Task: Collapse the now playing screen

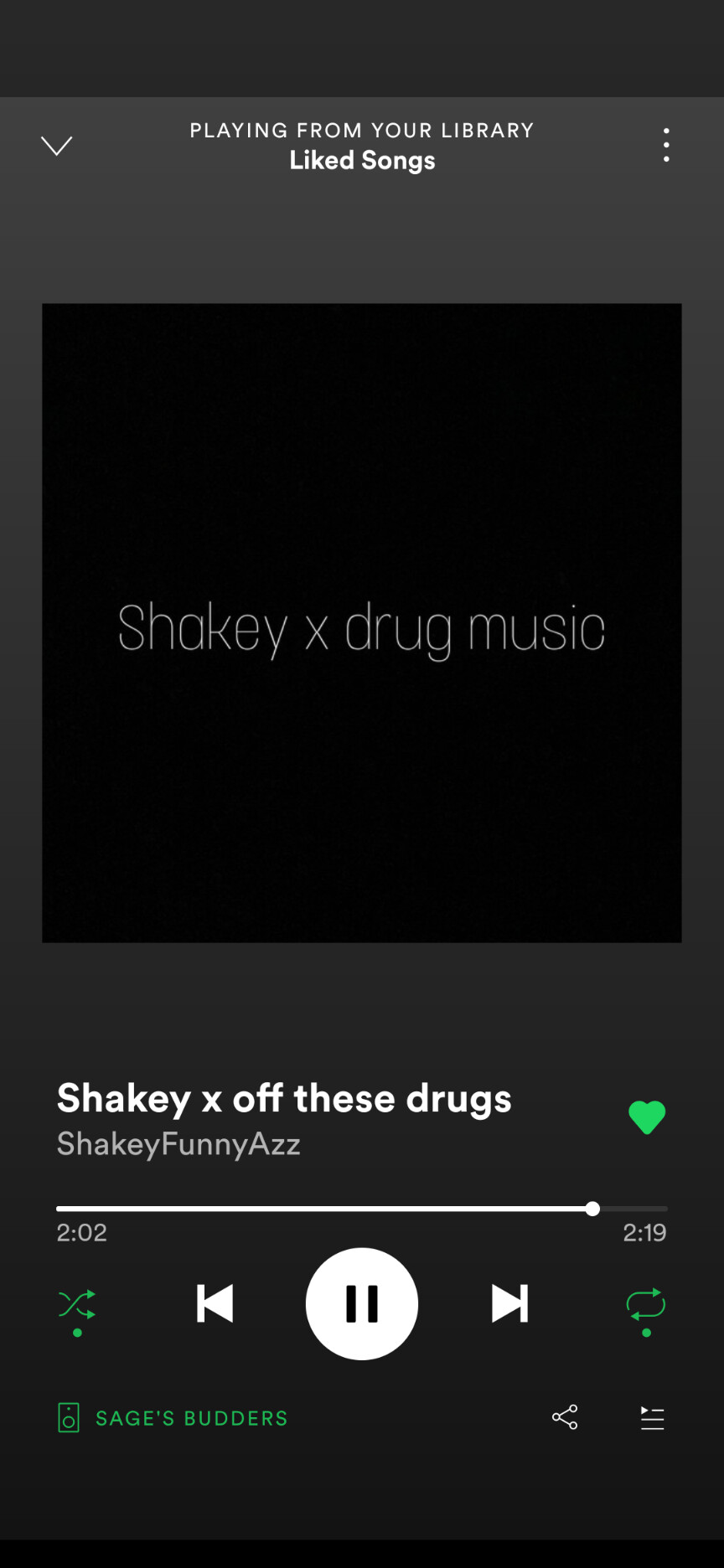Action: (56, 146)
